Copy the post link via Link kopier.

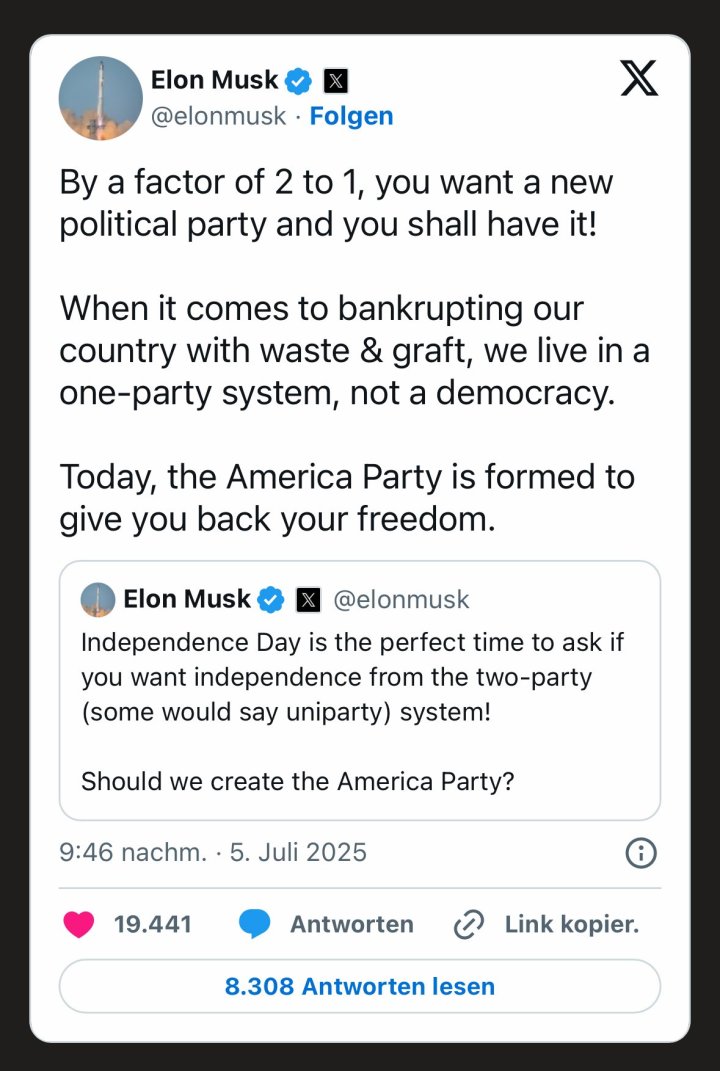571,925
